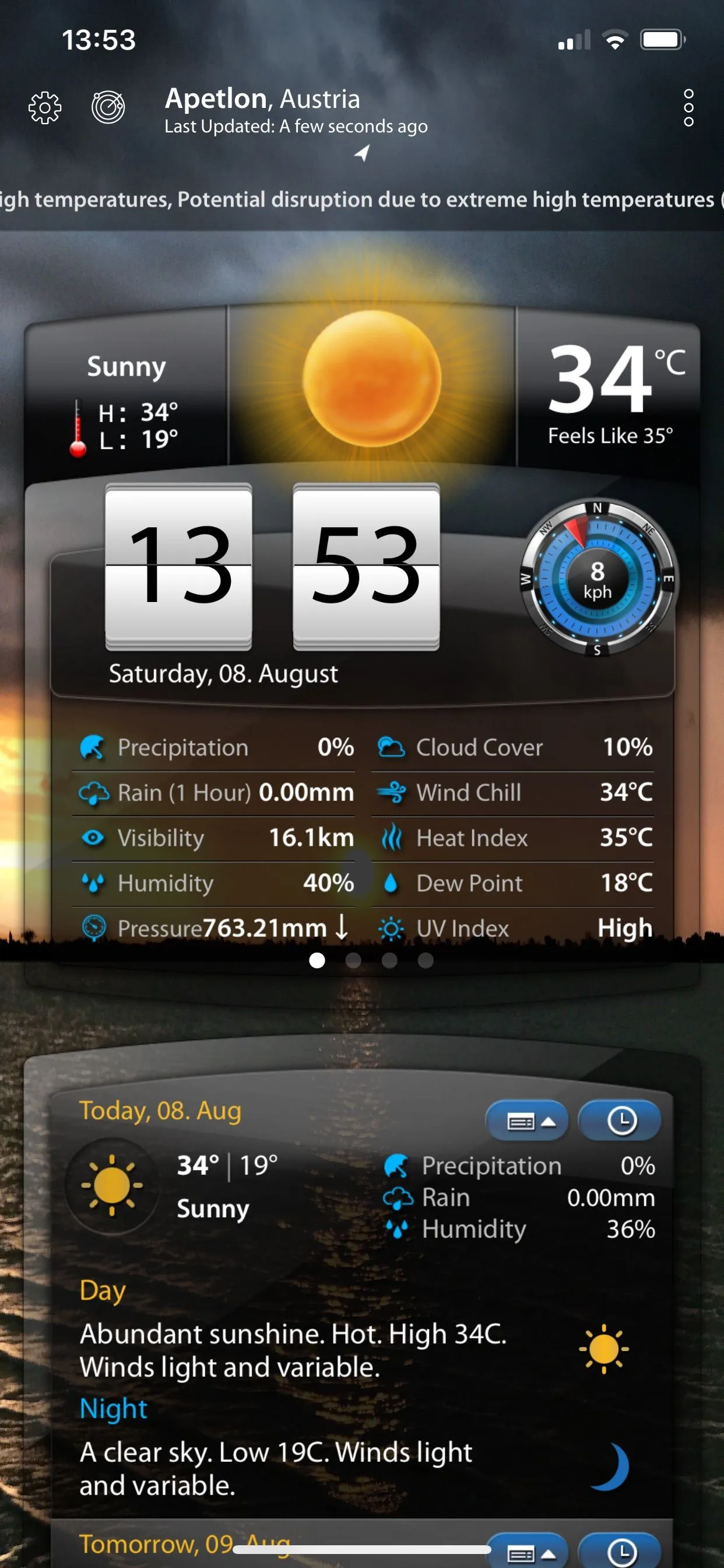Viewport: 724px width, 1568px height.
Task: Show hourly forecast for today
Action: point(620,1121)
